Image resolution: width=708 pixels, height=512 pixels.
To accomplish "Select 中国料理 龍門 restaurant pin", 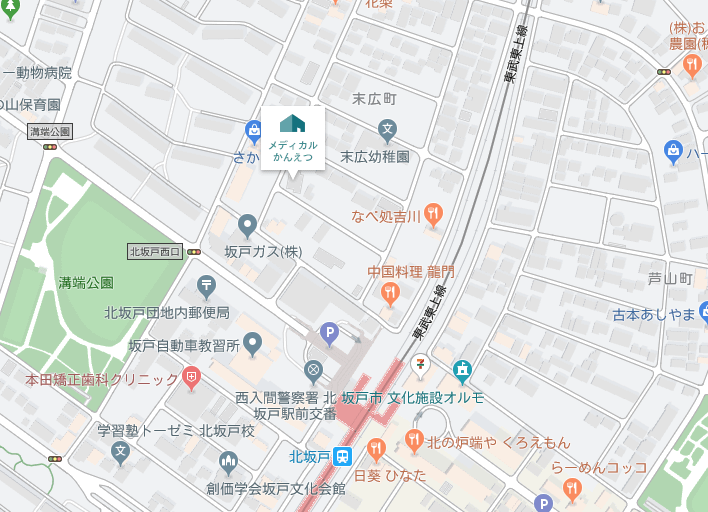I will pyautogui.click(x=390, y=292).
